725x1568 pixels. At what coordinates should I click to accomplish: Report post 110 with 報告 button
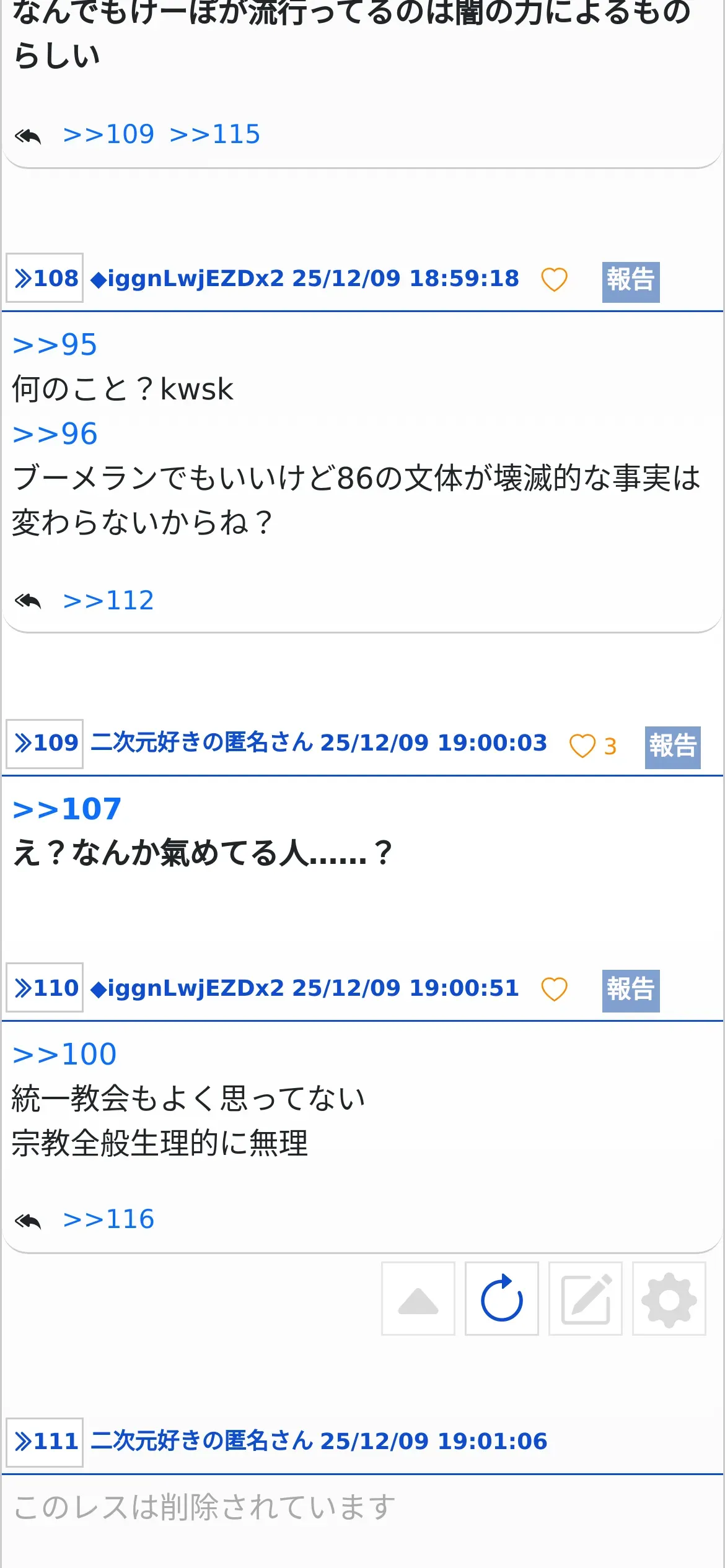631,991
